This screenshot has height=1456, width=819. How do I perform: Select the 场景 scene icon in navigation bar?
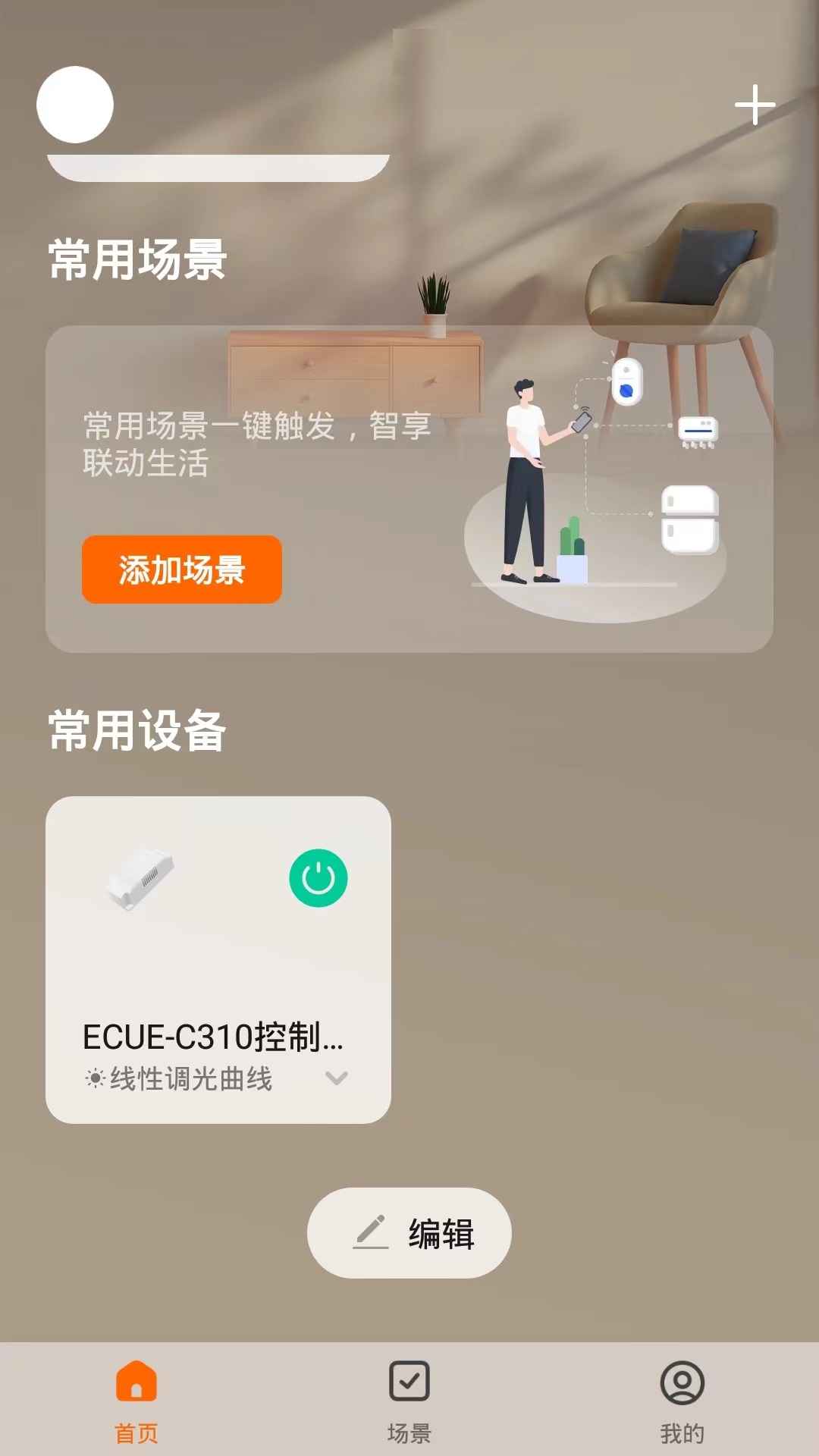(x=408, y=1382)
